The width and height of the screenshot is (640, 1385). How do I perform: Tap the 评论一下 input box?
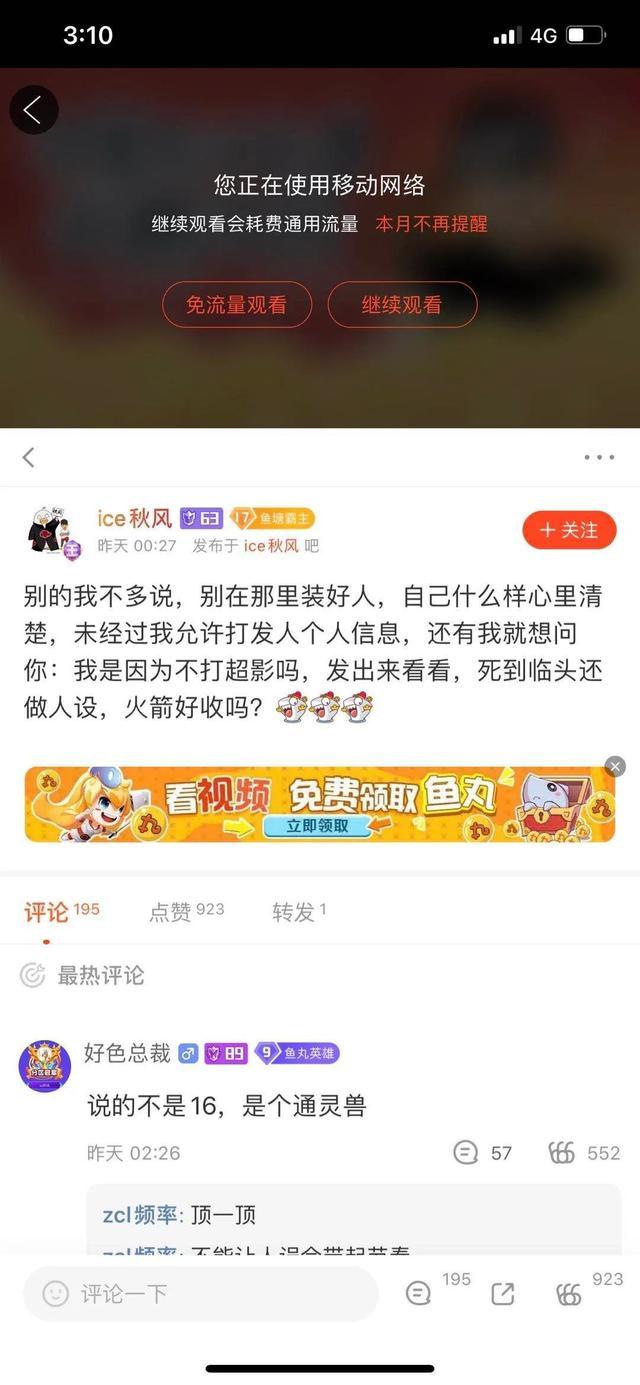pos(200,1294)
